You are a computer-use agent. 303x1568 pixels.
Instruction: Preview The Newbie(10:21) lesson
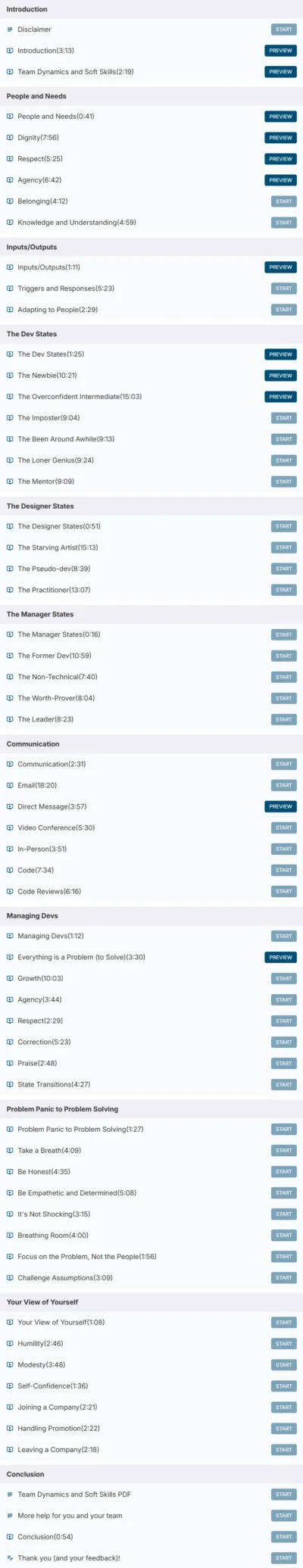280,376
